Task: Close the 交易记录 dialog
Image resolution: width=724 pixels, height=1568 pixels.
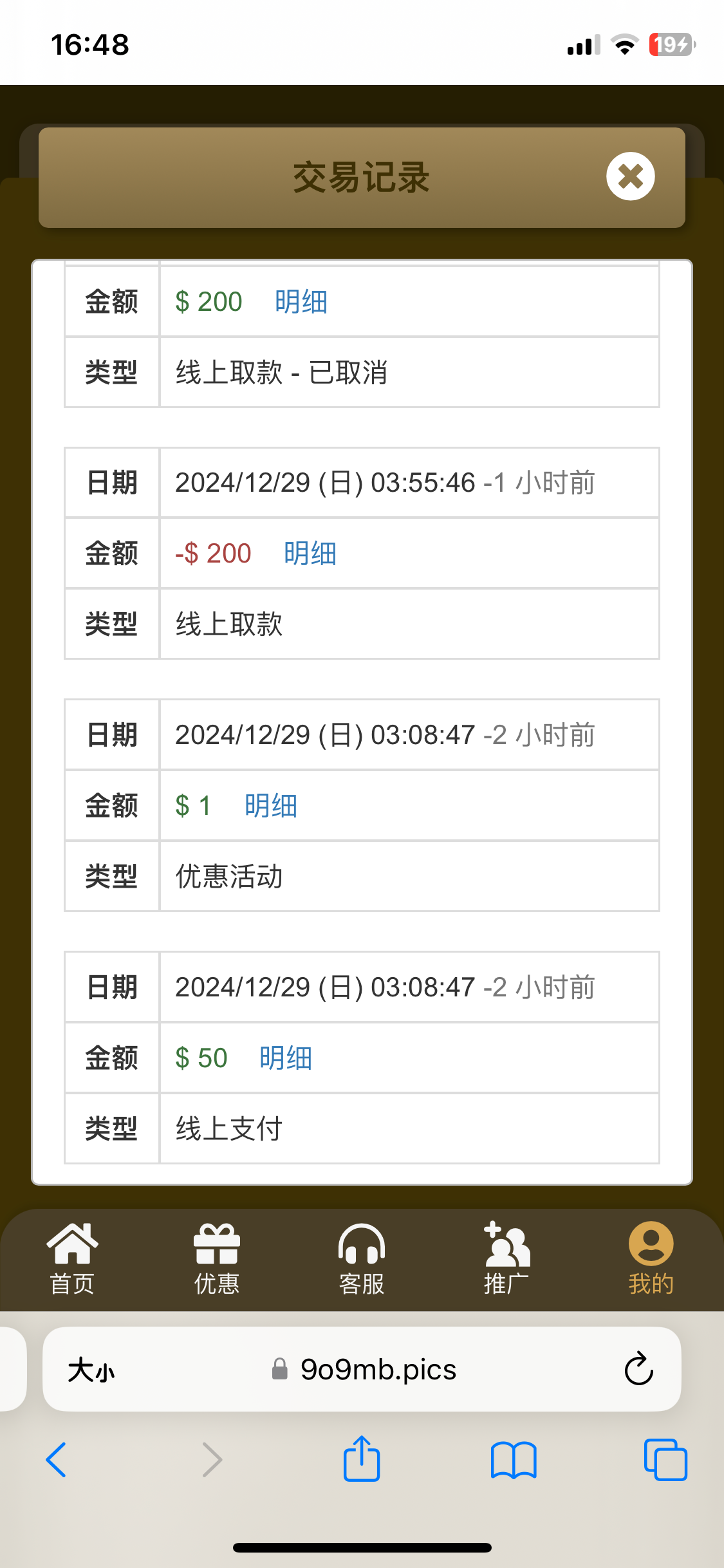Action: (x=631, y=176)
